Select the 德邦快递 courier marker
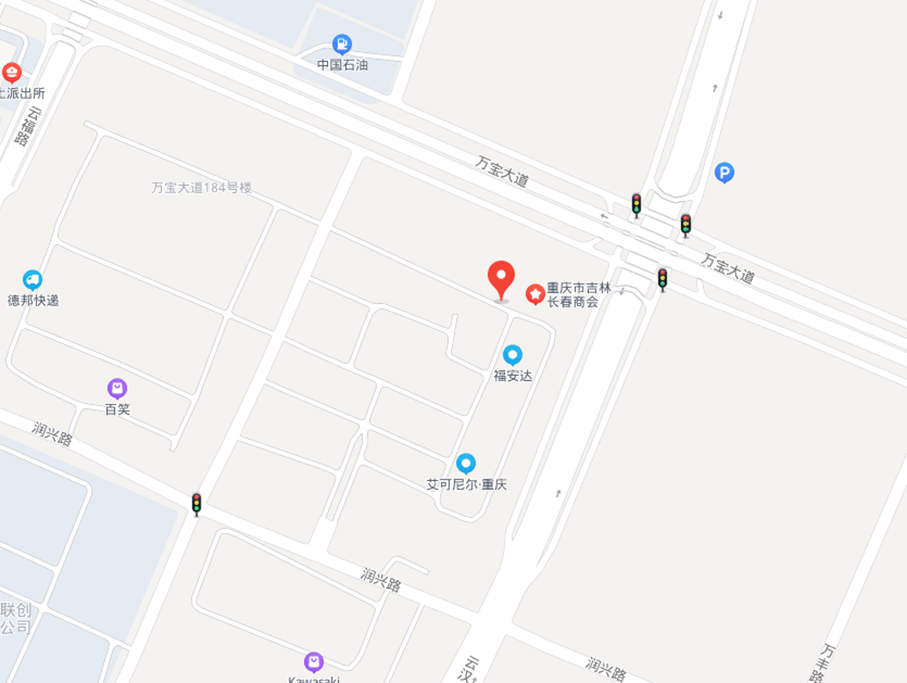907x683 pixels. pyautogui.click(x=33, y=280)
